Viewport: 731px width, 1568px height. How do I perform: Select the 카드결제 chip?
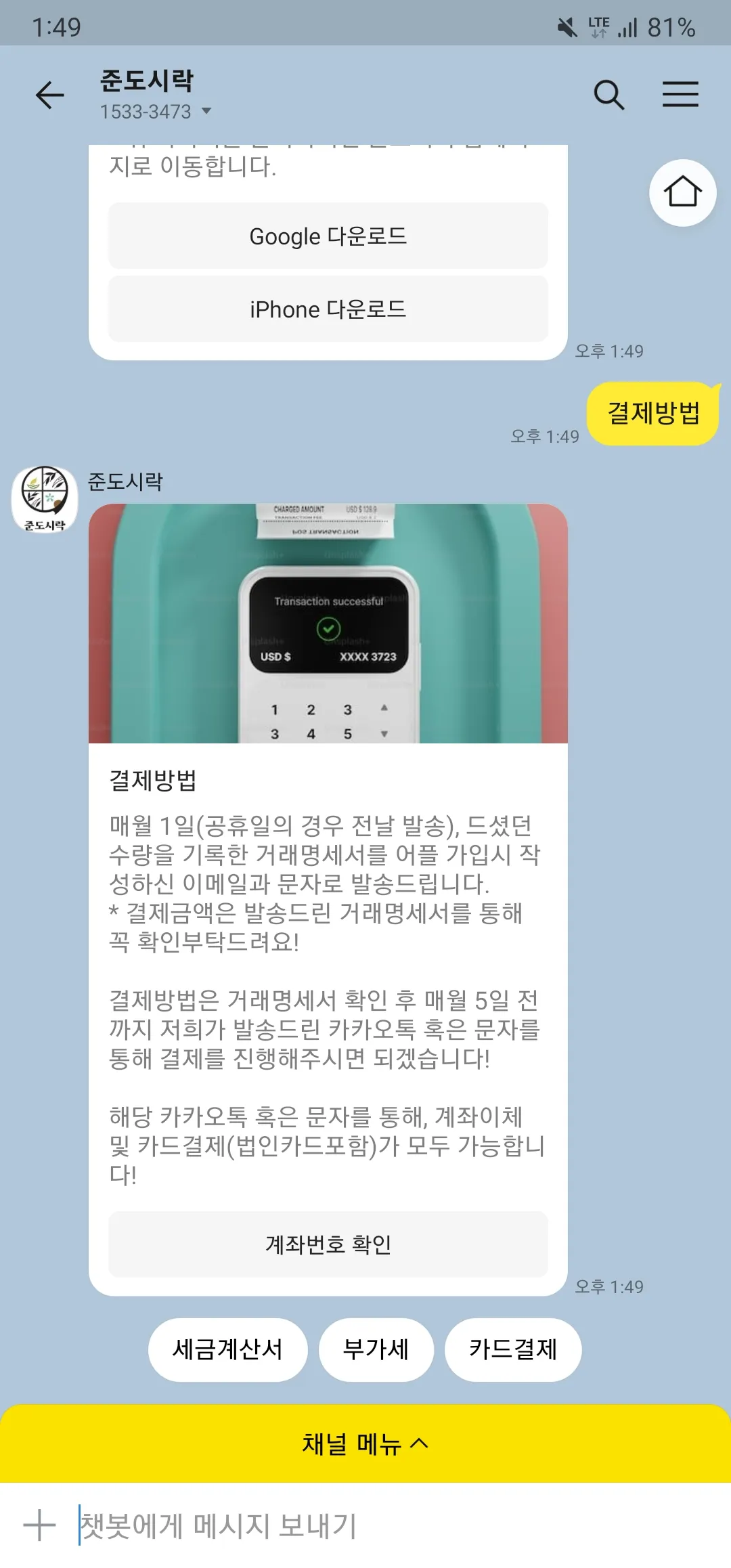[x=512, y=1349]
